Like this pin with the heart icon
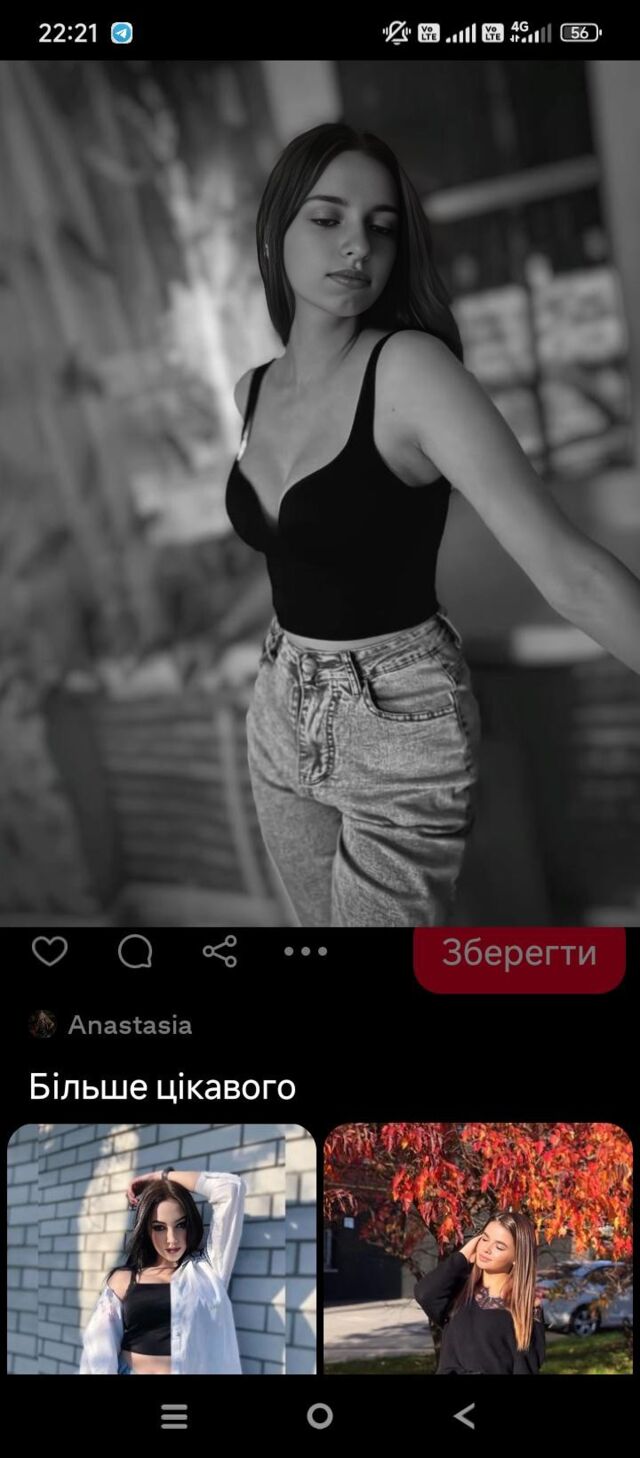 tap(49, 951)
